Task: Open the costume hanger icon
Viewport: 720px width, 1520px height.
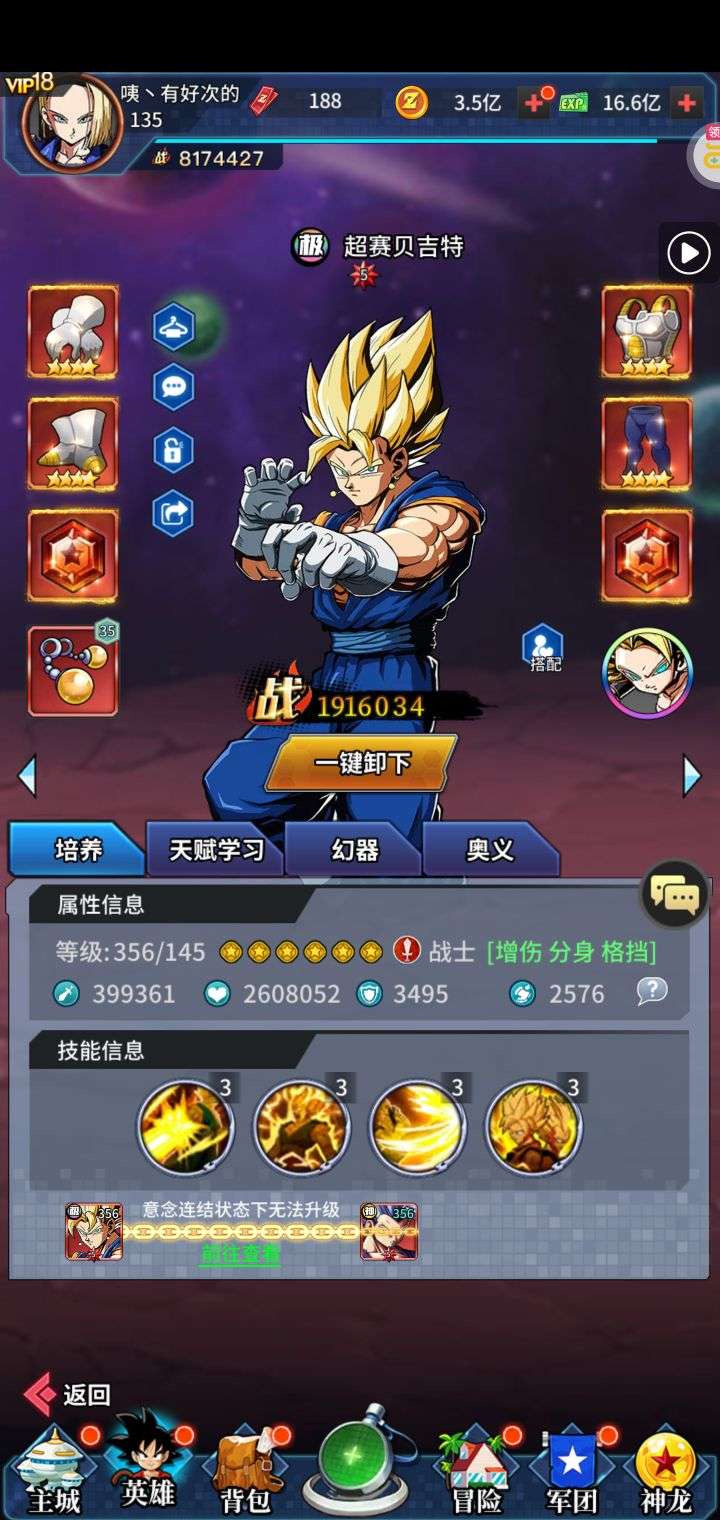Action: 173,326
